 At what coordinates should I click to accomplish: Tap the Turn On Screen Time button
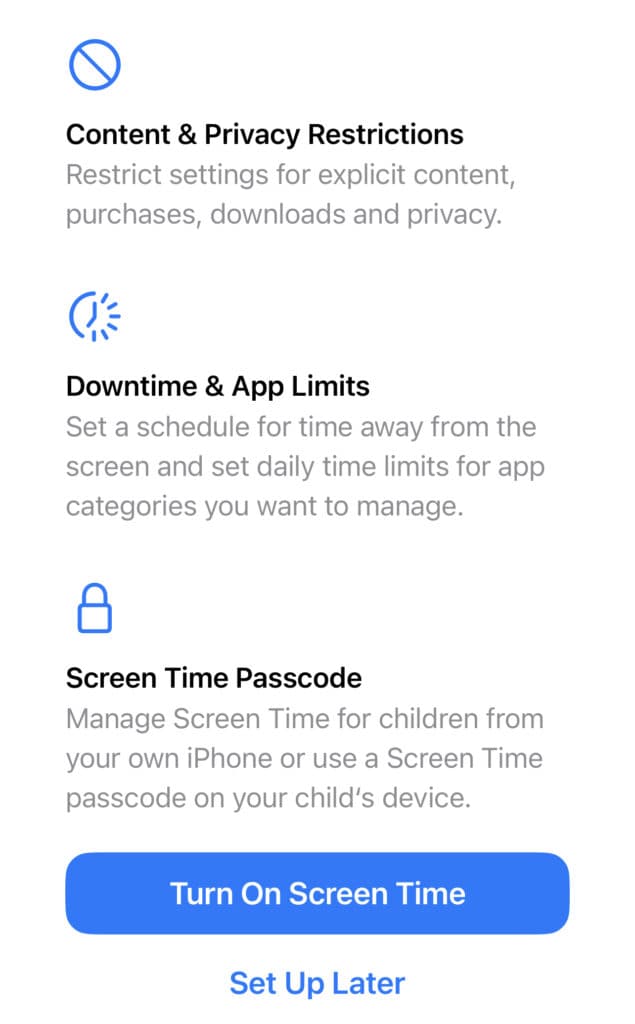317,893
